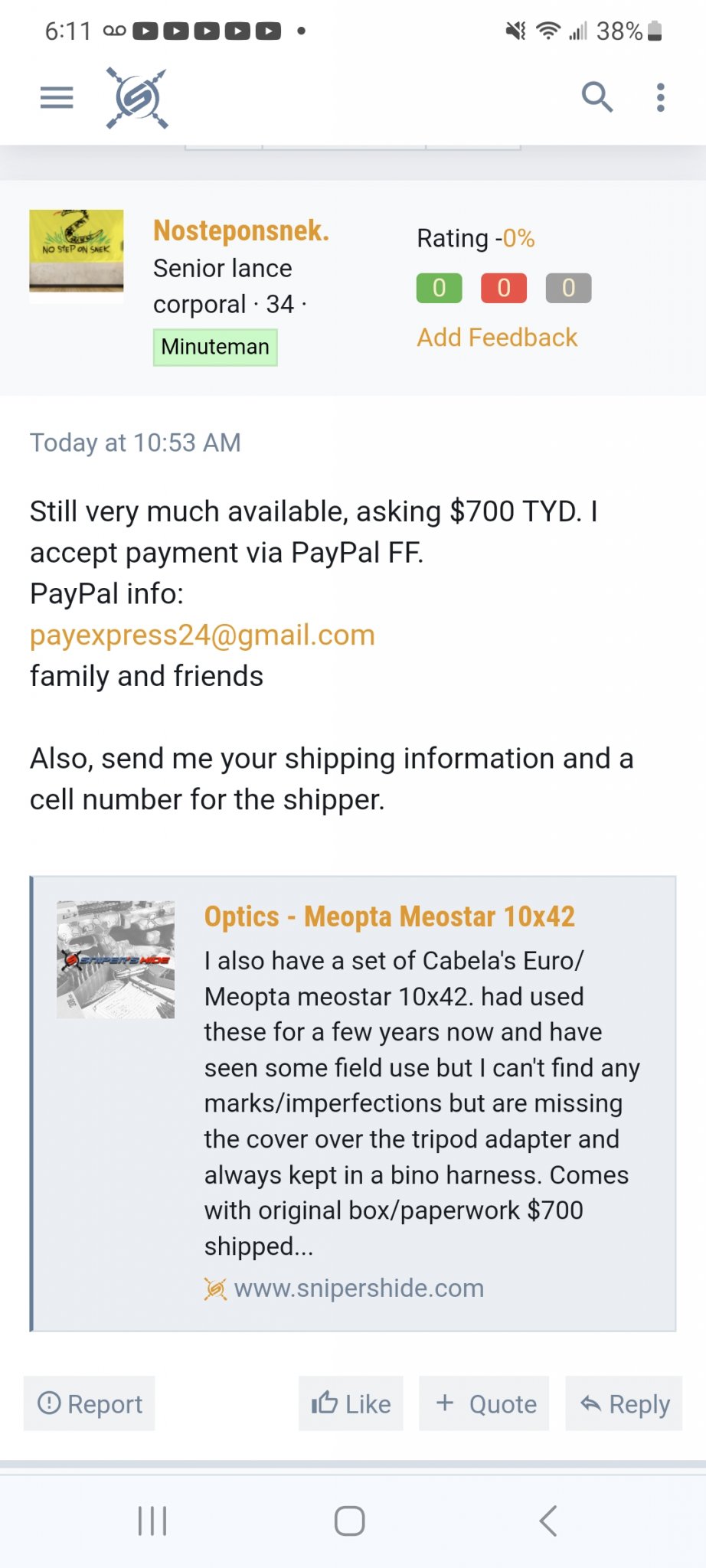Reply to this post
The image size is (706, 1568).
pos(624,1403)
